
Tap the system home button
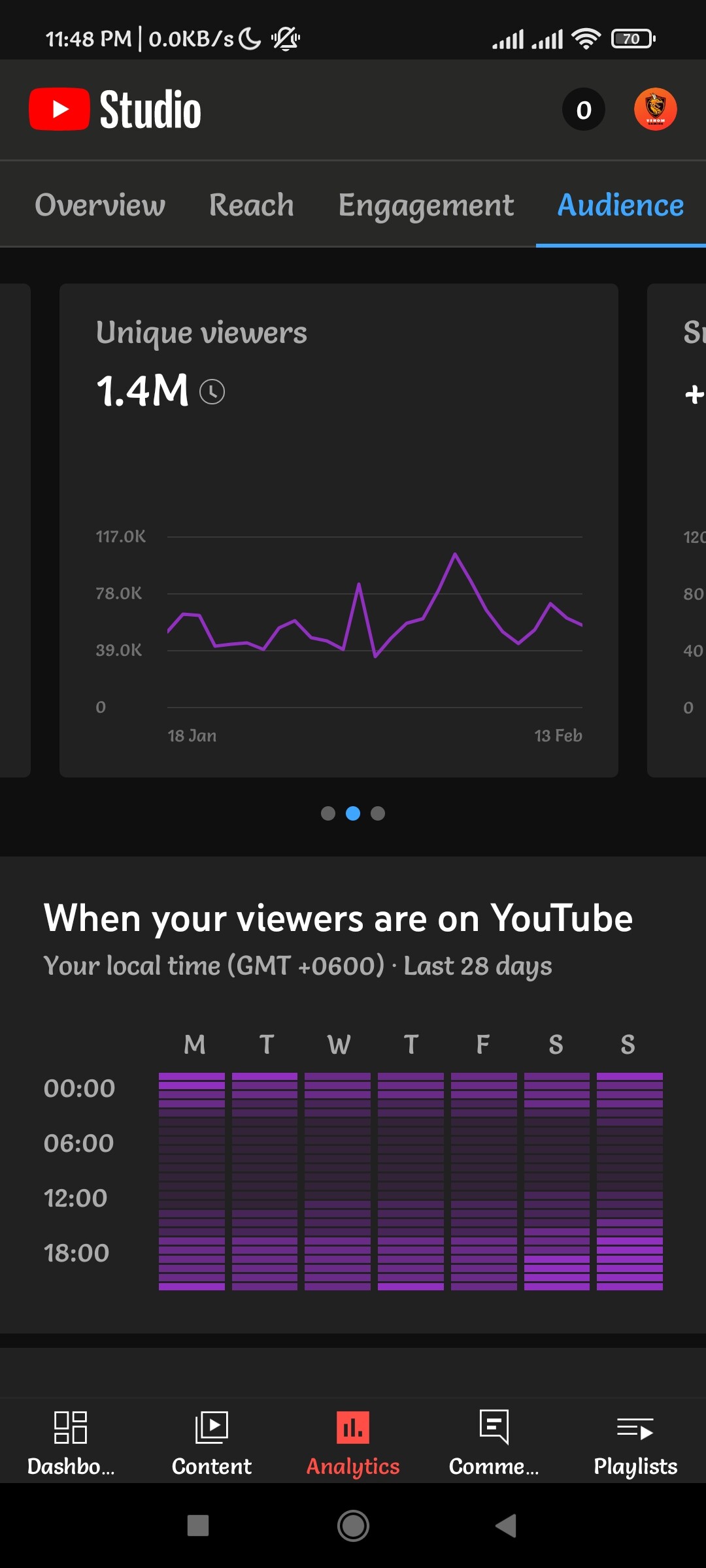pyautogui.click(x=353, y=1526)
